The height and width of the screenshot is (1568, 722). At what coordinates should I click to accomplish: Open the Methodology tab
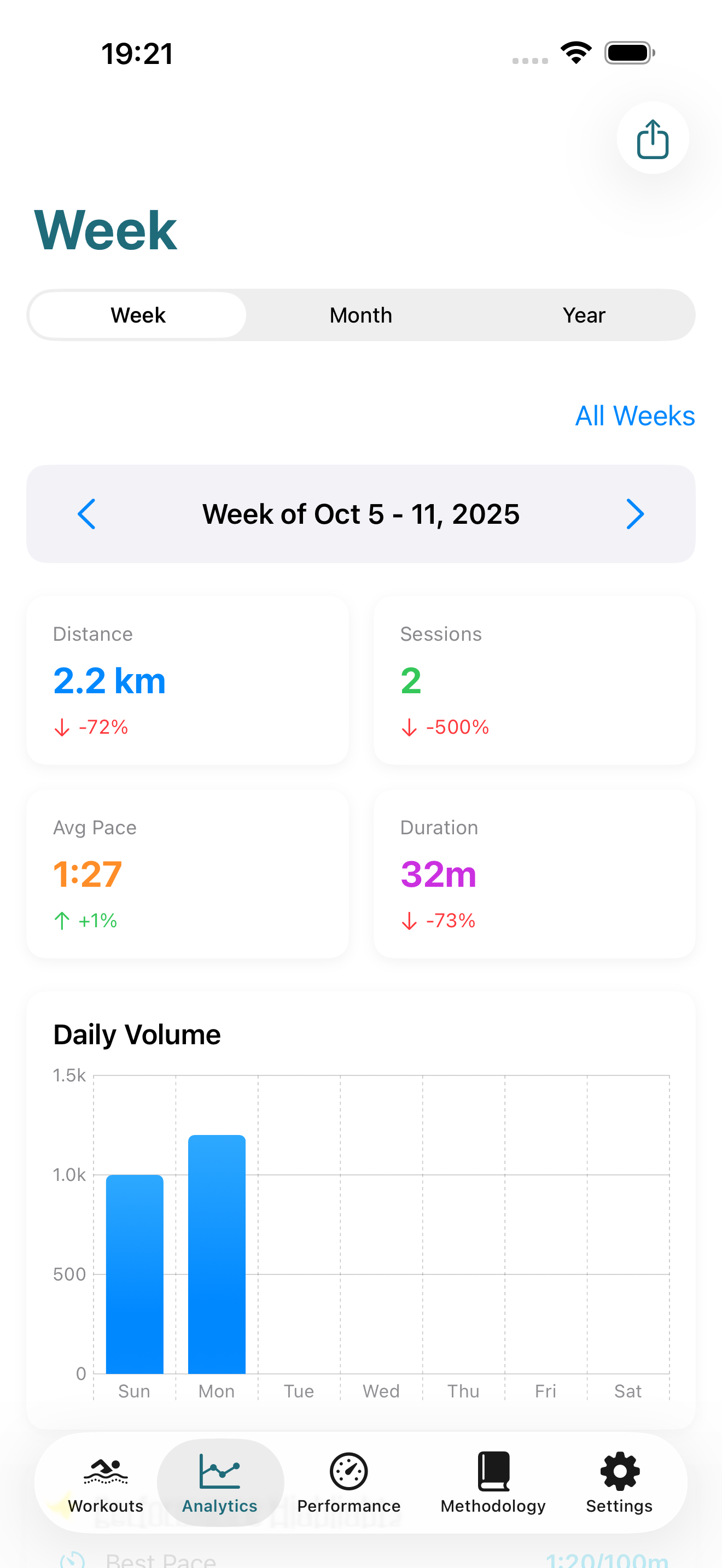point(492,1483)
